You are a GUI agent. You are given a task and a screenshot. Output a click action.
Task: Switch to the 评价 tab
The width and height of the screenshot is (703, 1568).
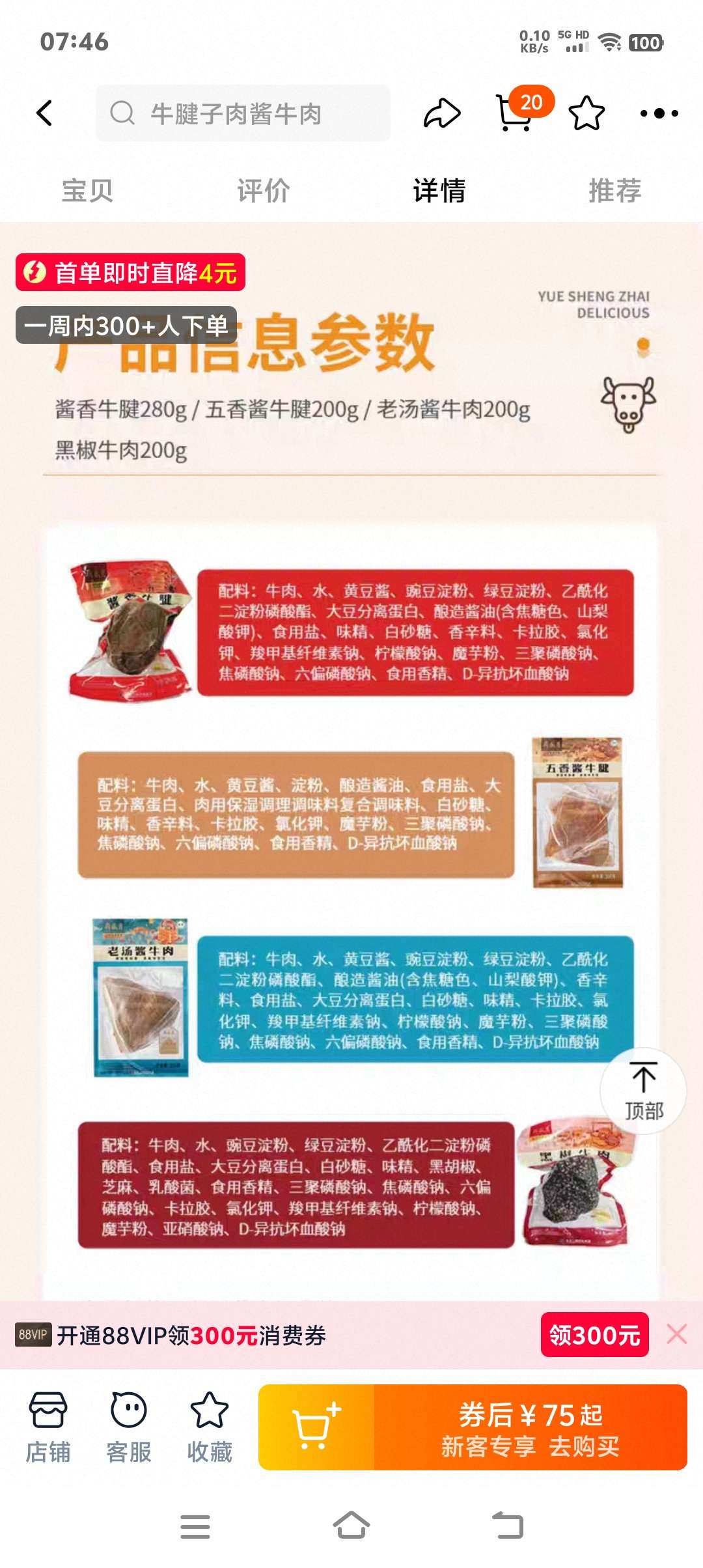pos(263,191)
